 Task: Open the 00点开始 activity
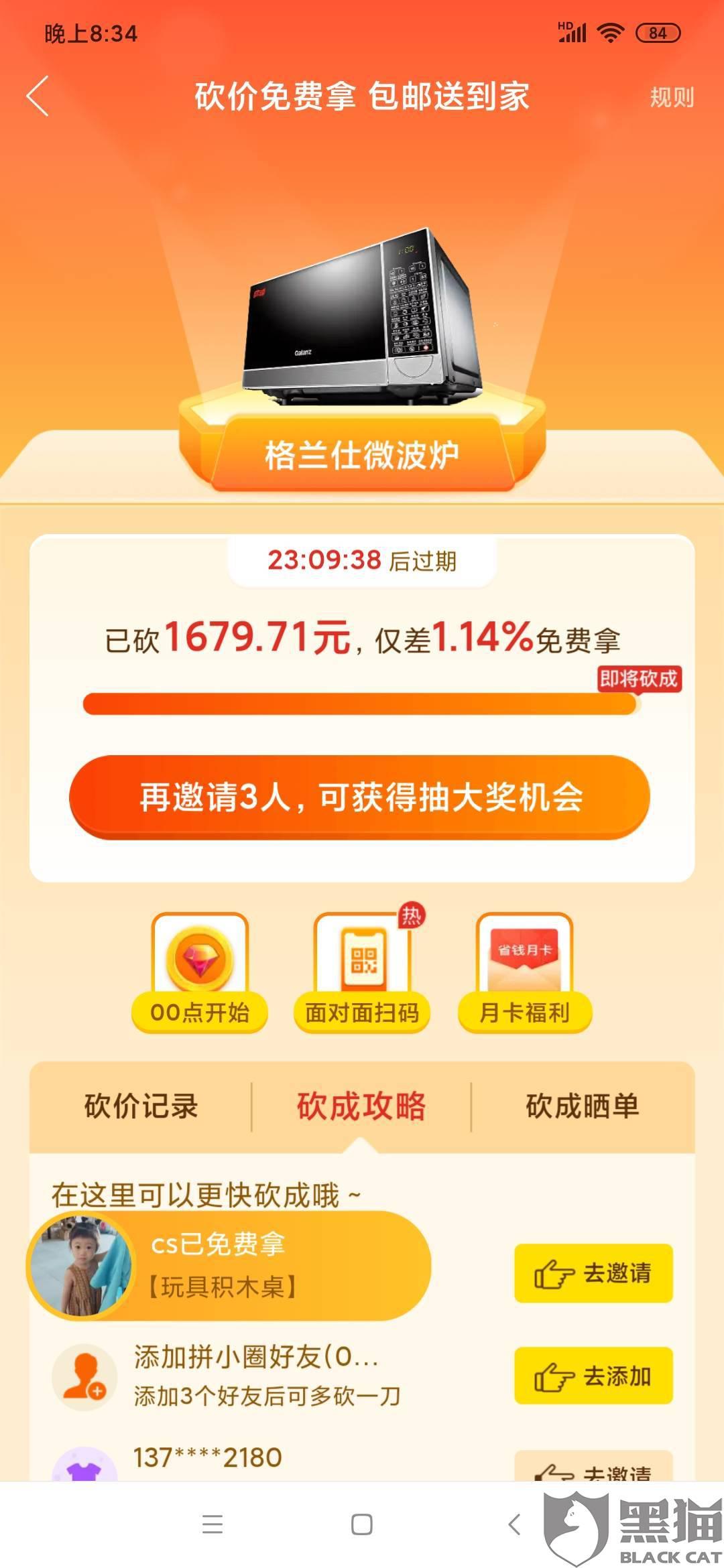pyautogui.click(x=200, y=972)
